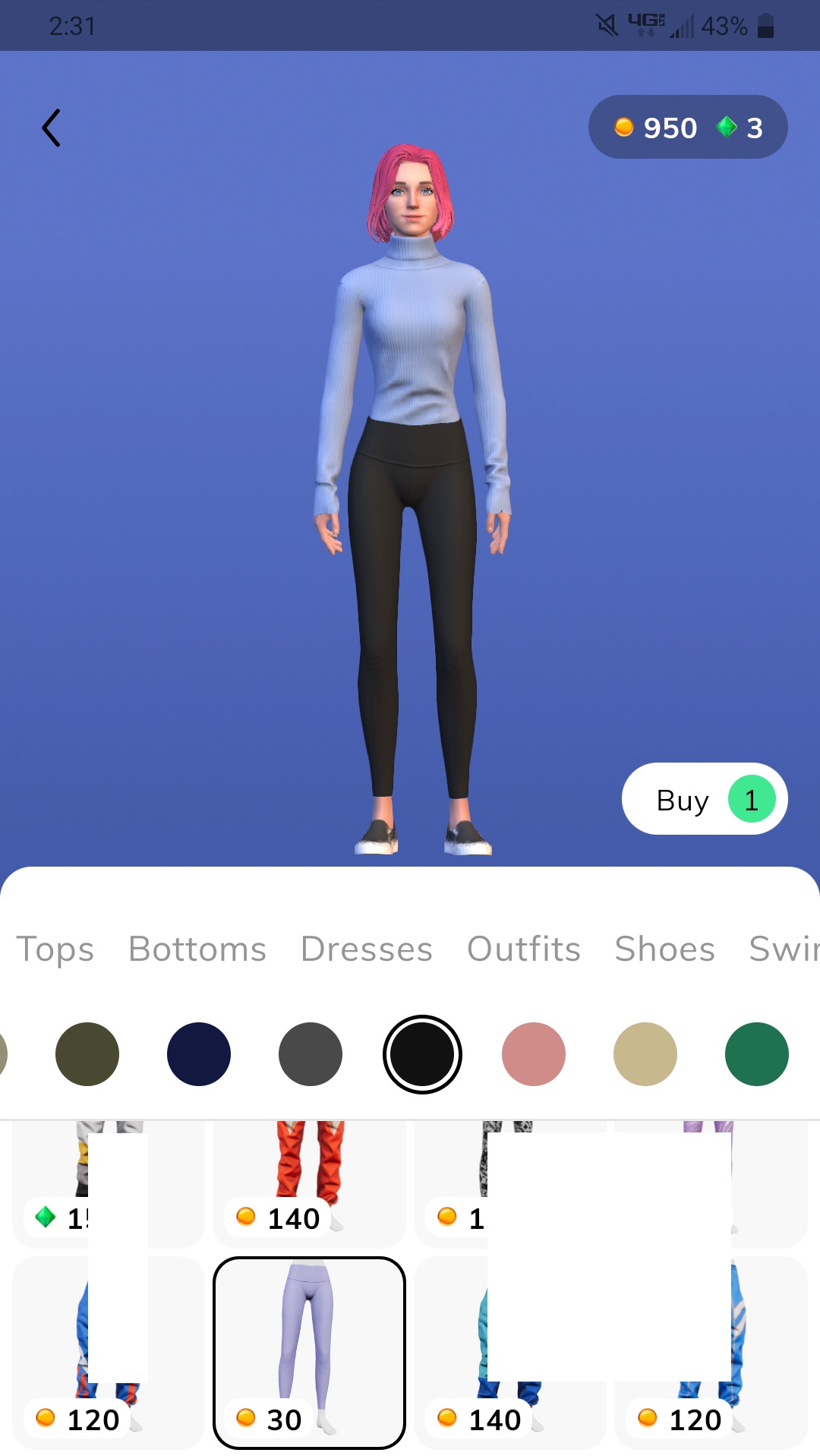The image size is (820, 1456).
Task: Open the Outfits category
Action: (523, 949)
